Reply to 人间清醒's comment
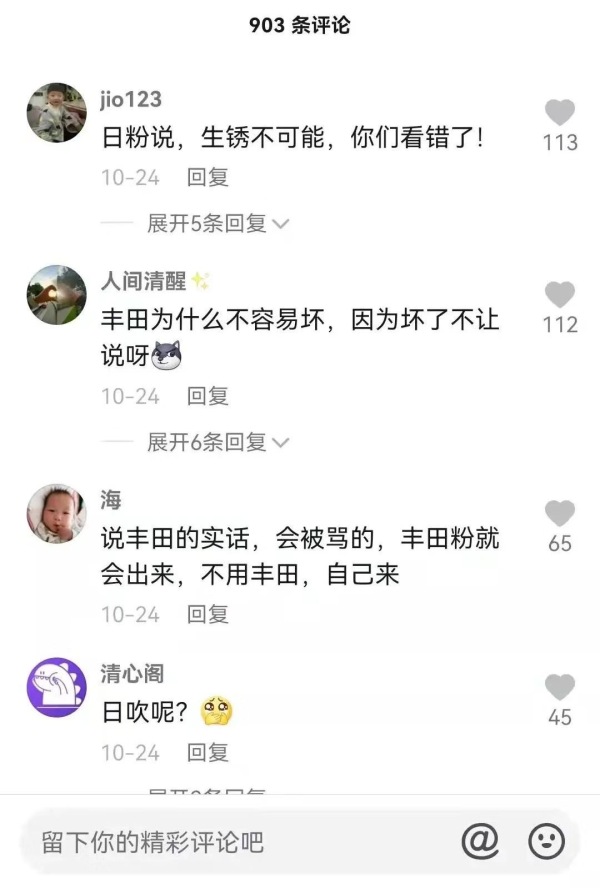 click(208, 396)
